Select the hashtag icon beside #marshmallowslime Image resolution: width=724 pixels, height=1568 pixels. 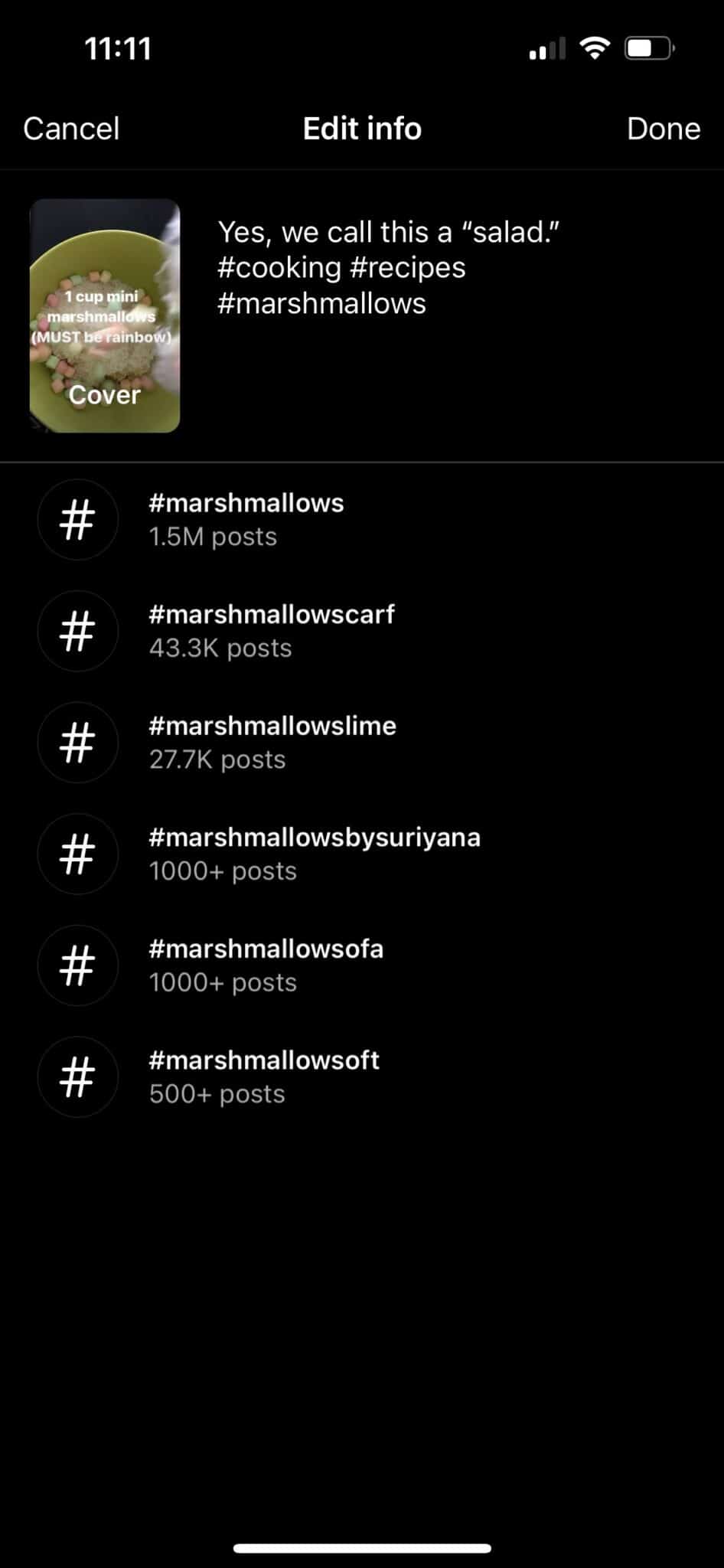coord(78,743)
